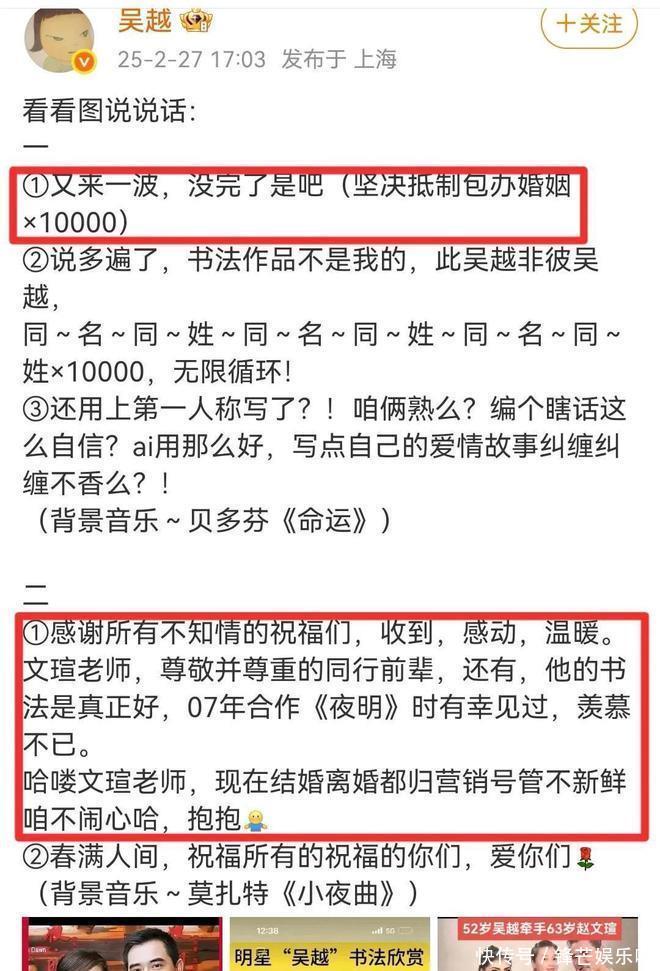This screenshot has width=660, height=971.
Task: Open the 明星吴越书法欣赏 image
Action: coord(329,945)
